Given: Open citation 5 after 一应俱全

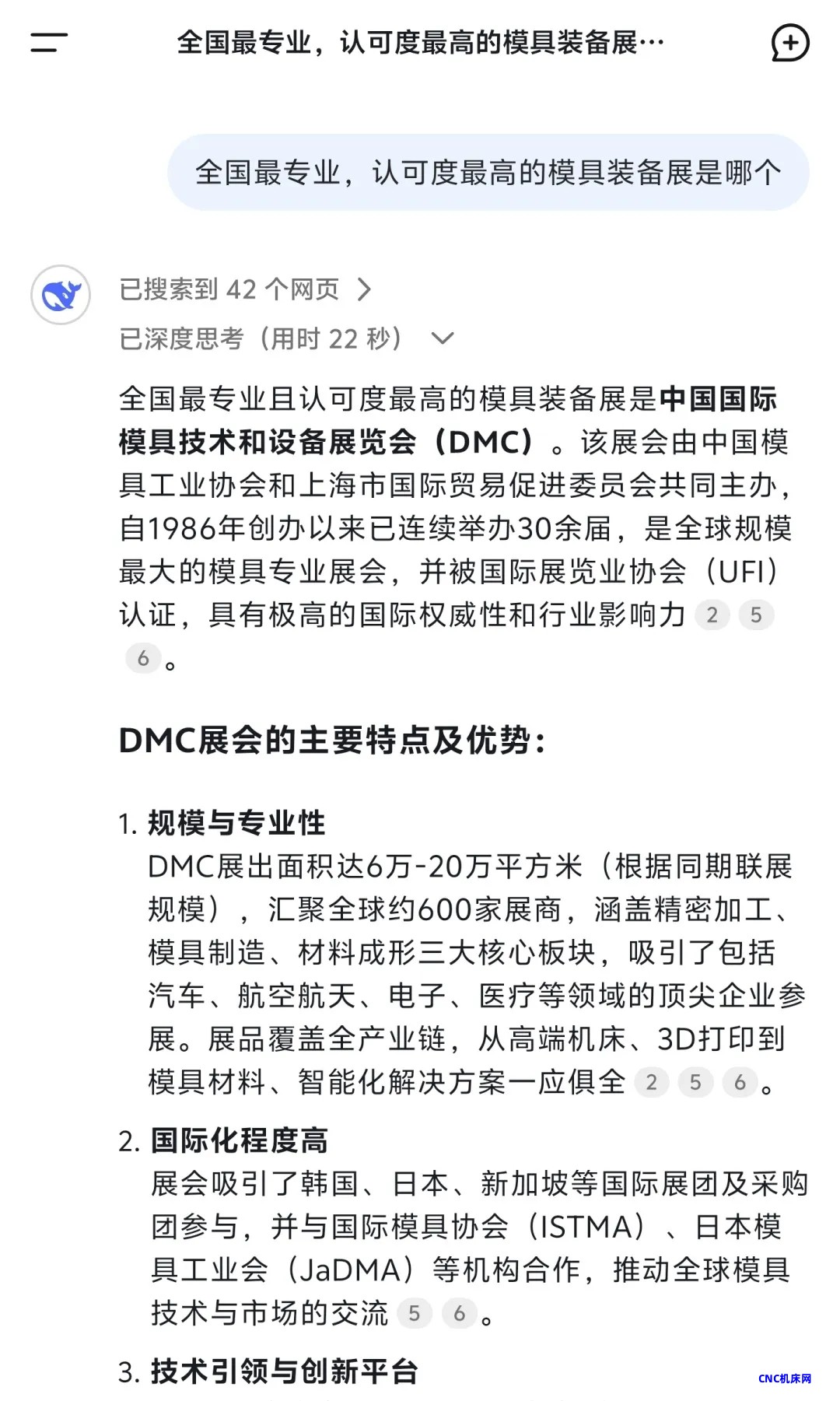Looking at the screenshot, I should 696,1082.
